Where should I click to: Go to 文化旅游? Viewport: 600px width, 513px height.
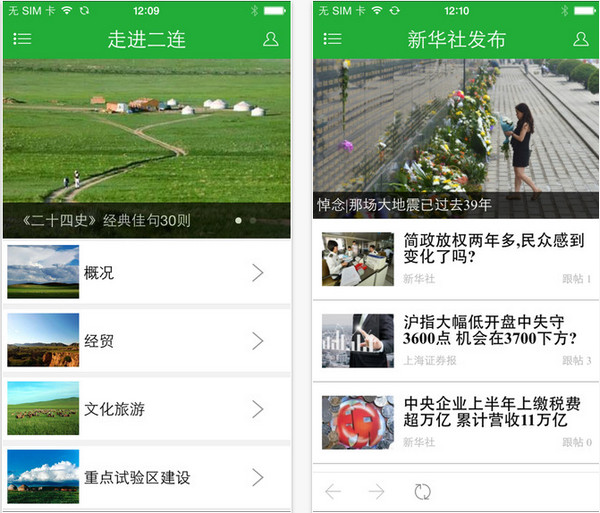[146, 408]
